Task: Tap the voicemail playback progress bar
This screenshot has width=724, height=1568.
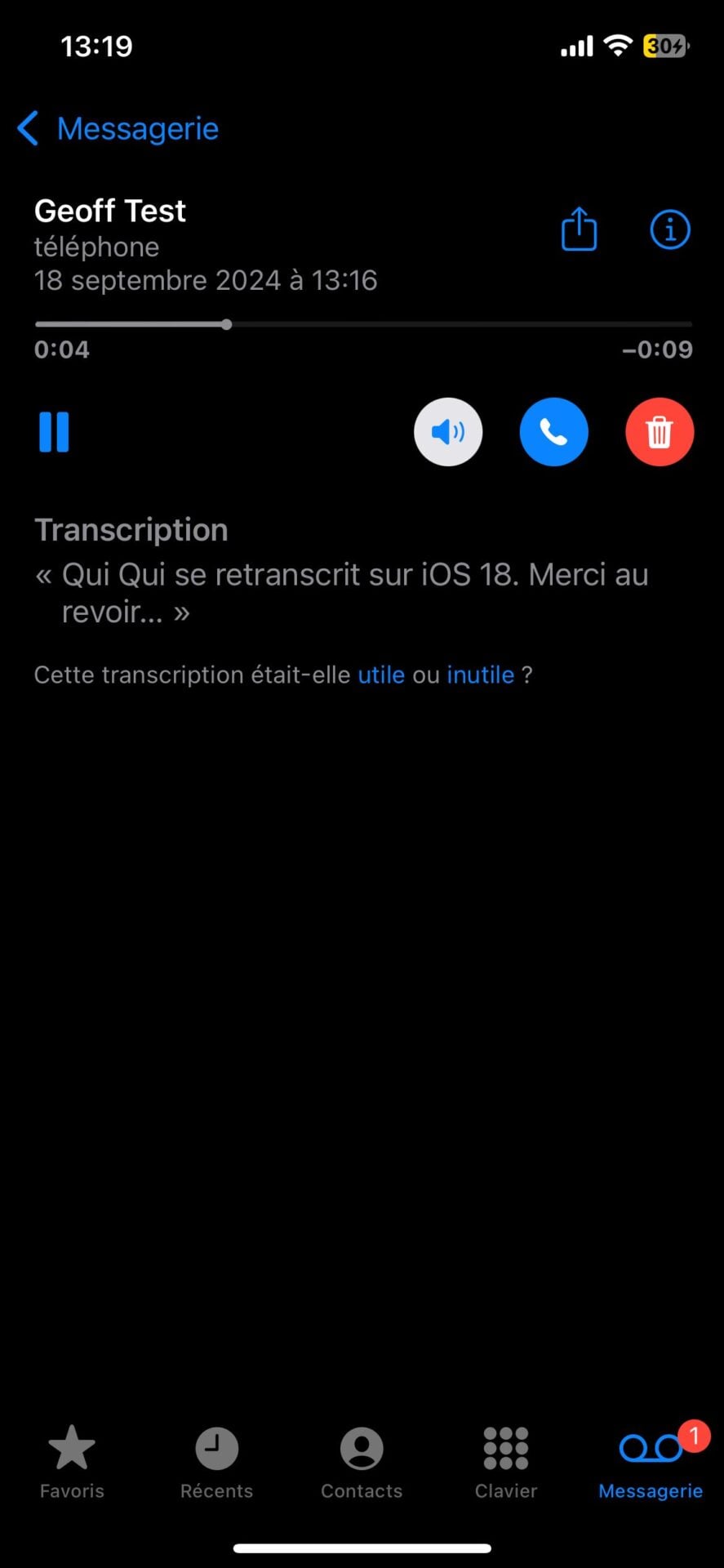Action: [x=363, y=325]
